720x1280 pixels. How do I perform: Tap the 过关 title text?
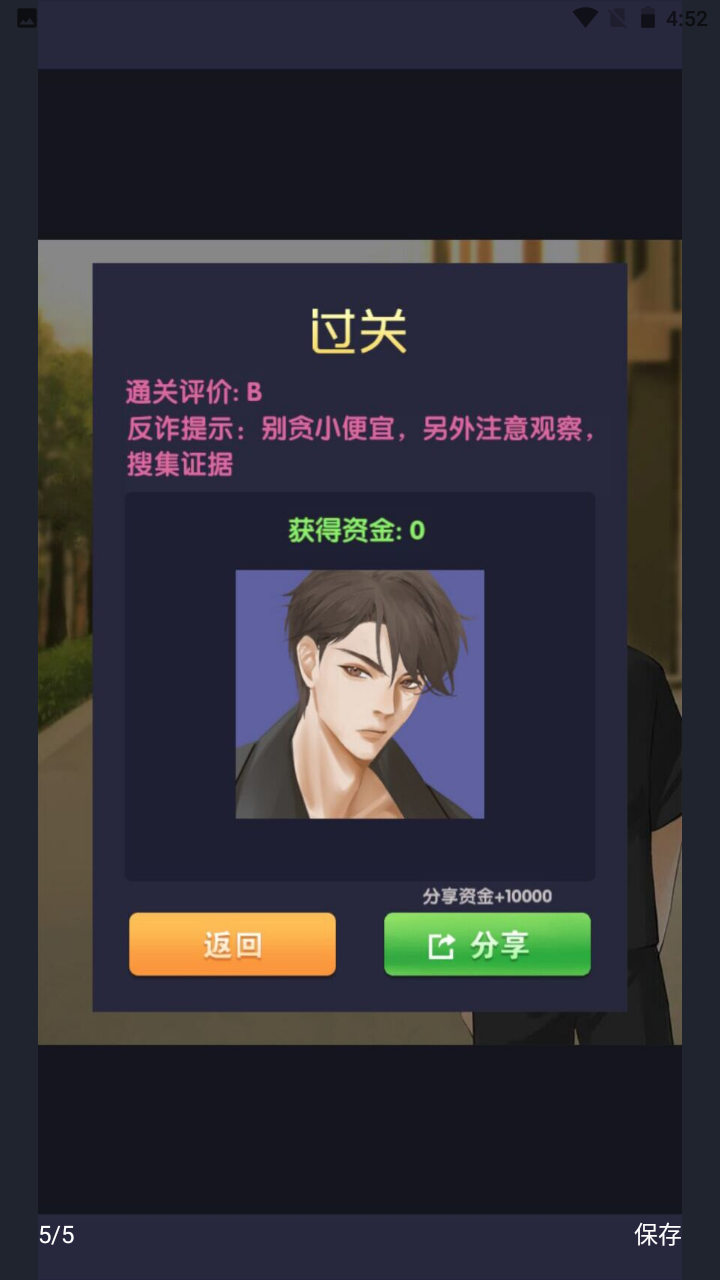[359, 332]
